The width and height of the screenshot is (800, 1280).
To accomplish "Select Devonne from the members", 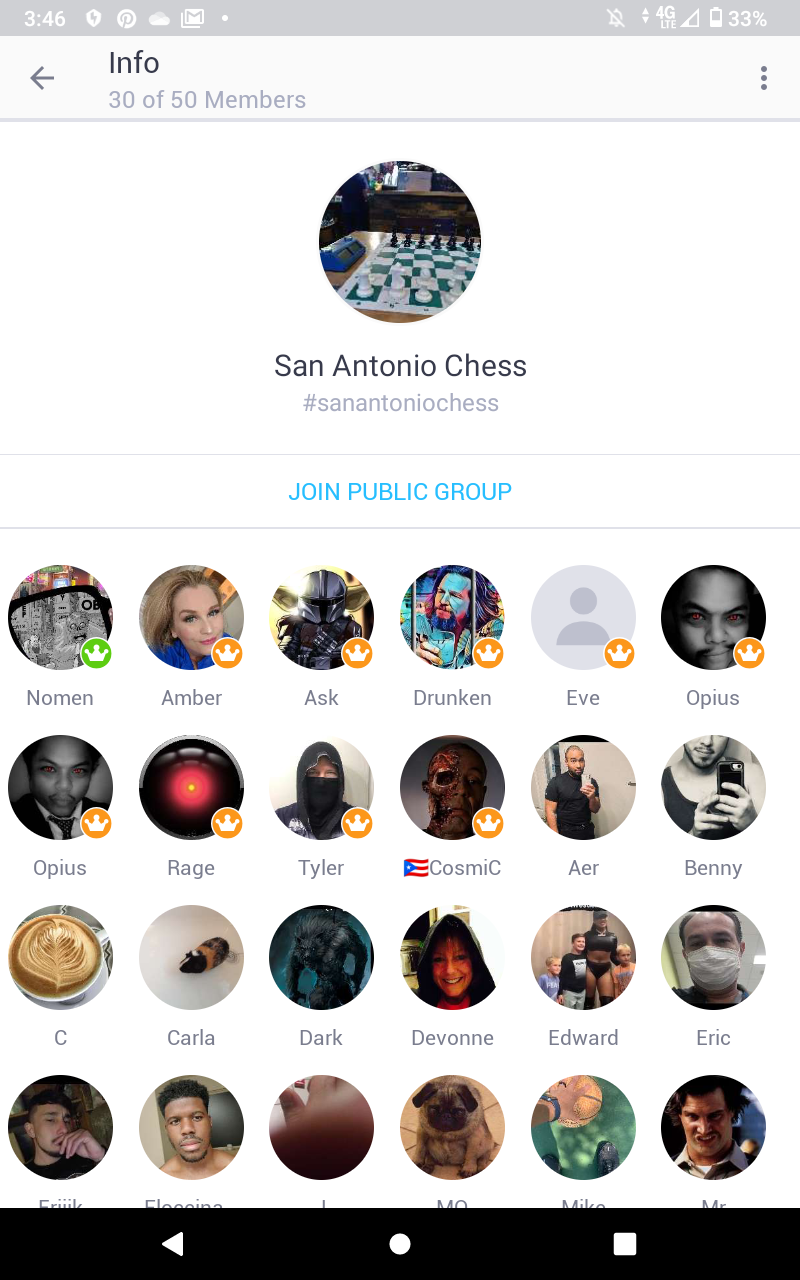I will tap(452, 958).
